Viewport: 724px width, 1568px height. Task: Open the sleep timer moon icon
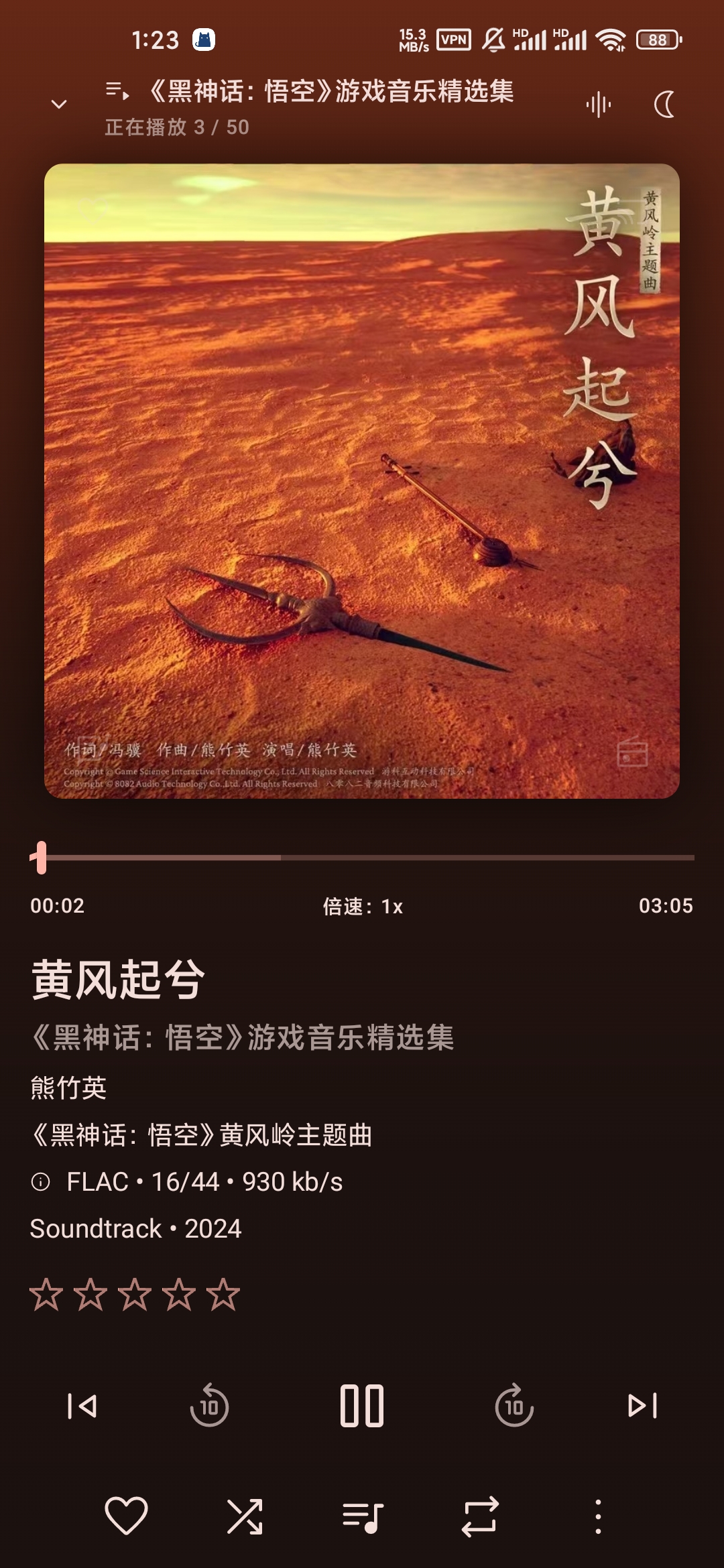coord(664,105)
